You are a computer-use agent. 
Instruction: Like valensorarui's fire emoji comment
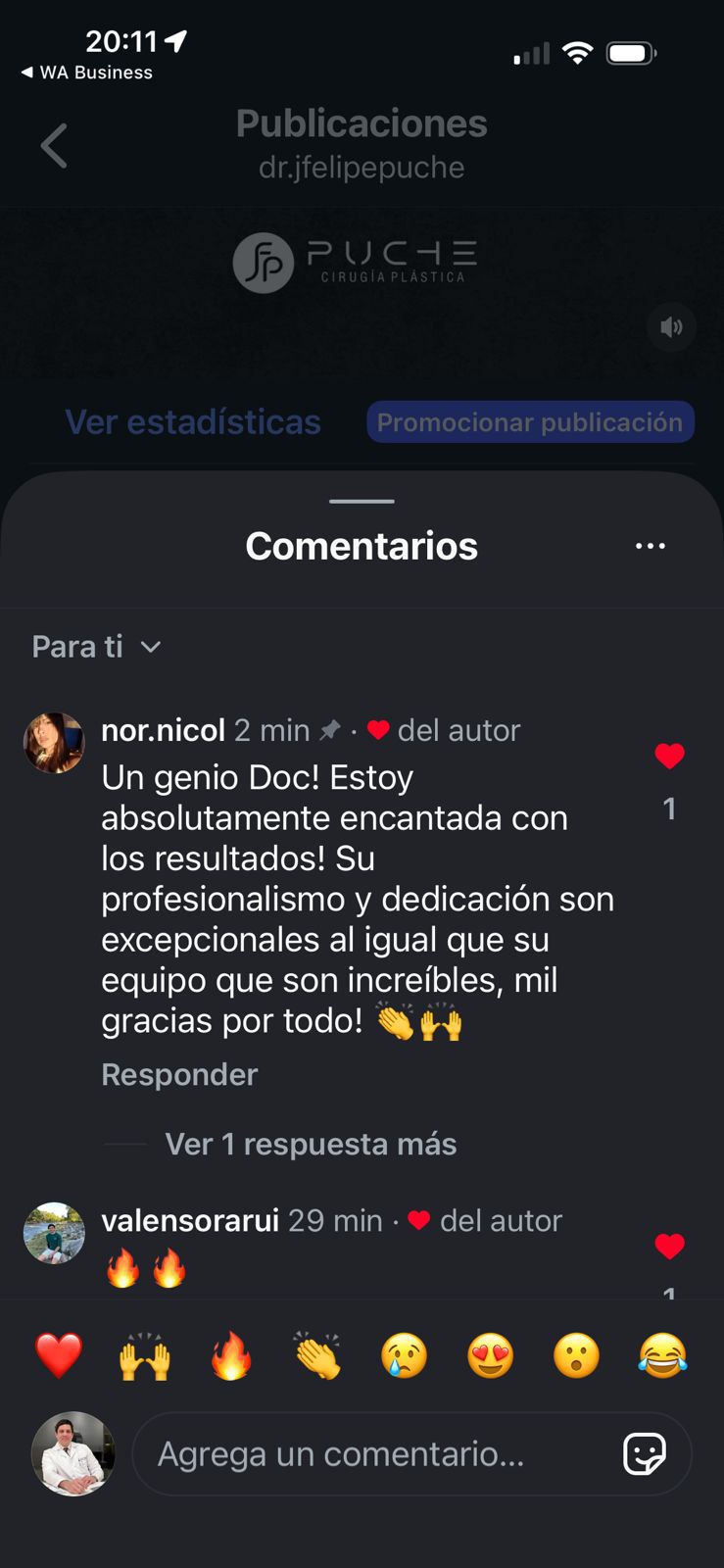point(669,1247)
